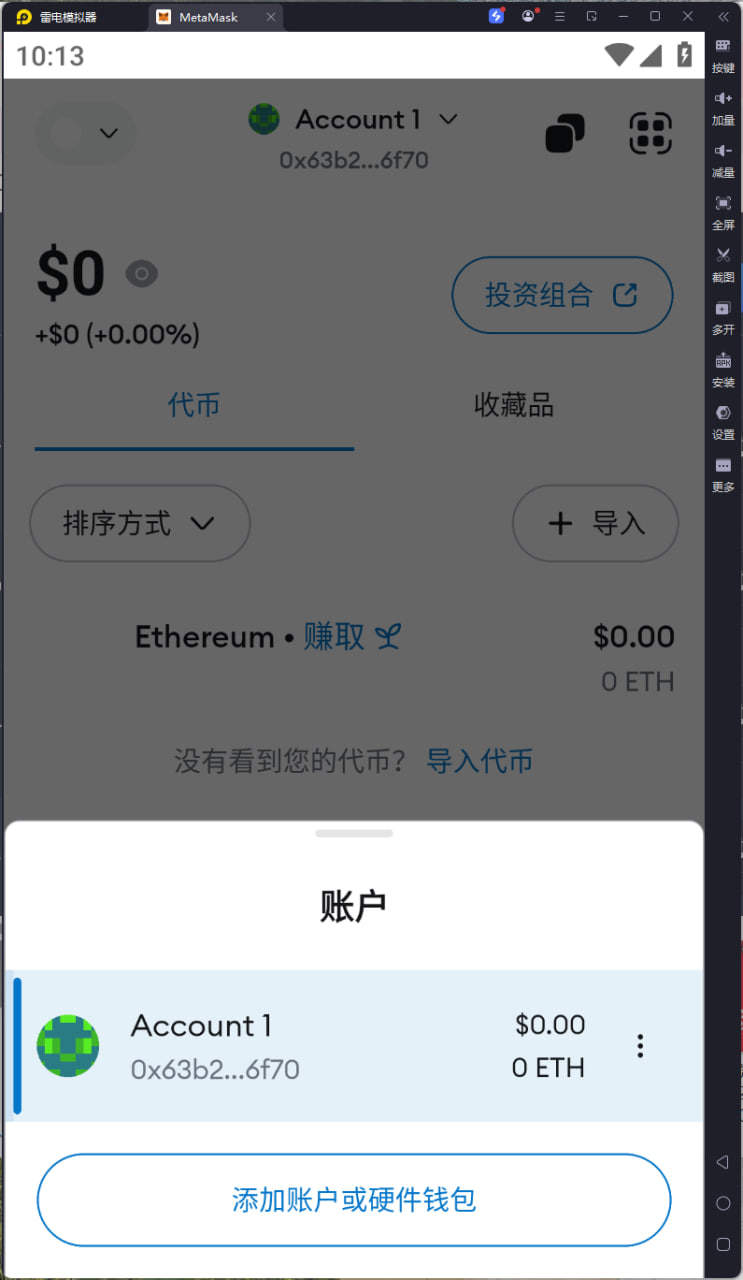Open the 排序方式 sort dropdown

139,523
